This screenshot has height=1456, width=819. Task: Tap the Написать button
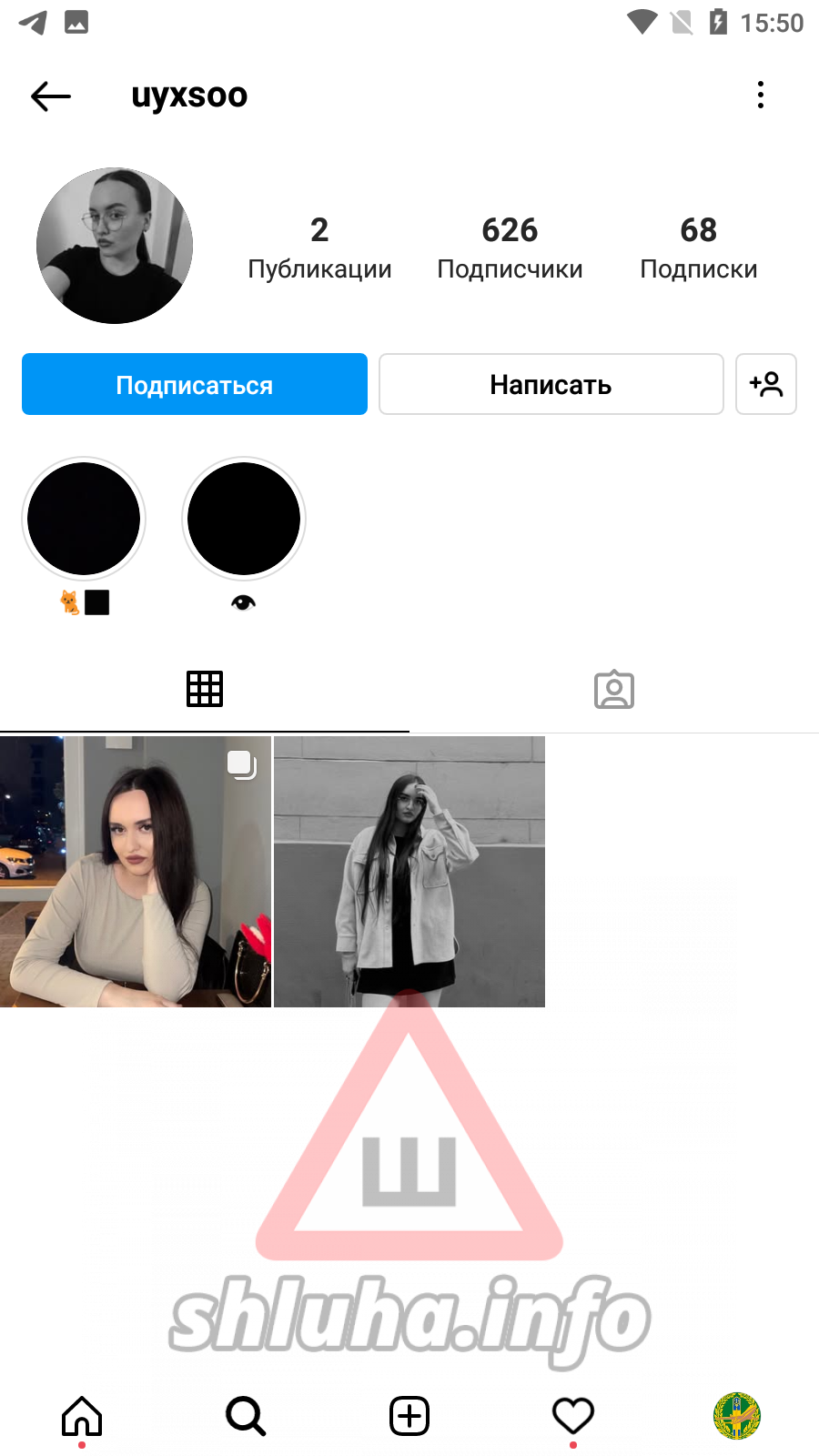click(551, 384)
